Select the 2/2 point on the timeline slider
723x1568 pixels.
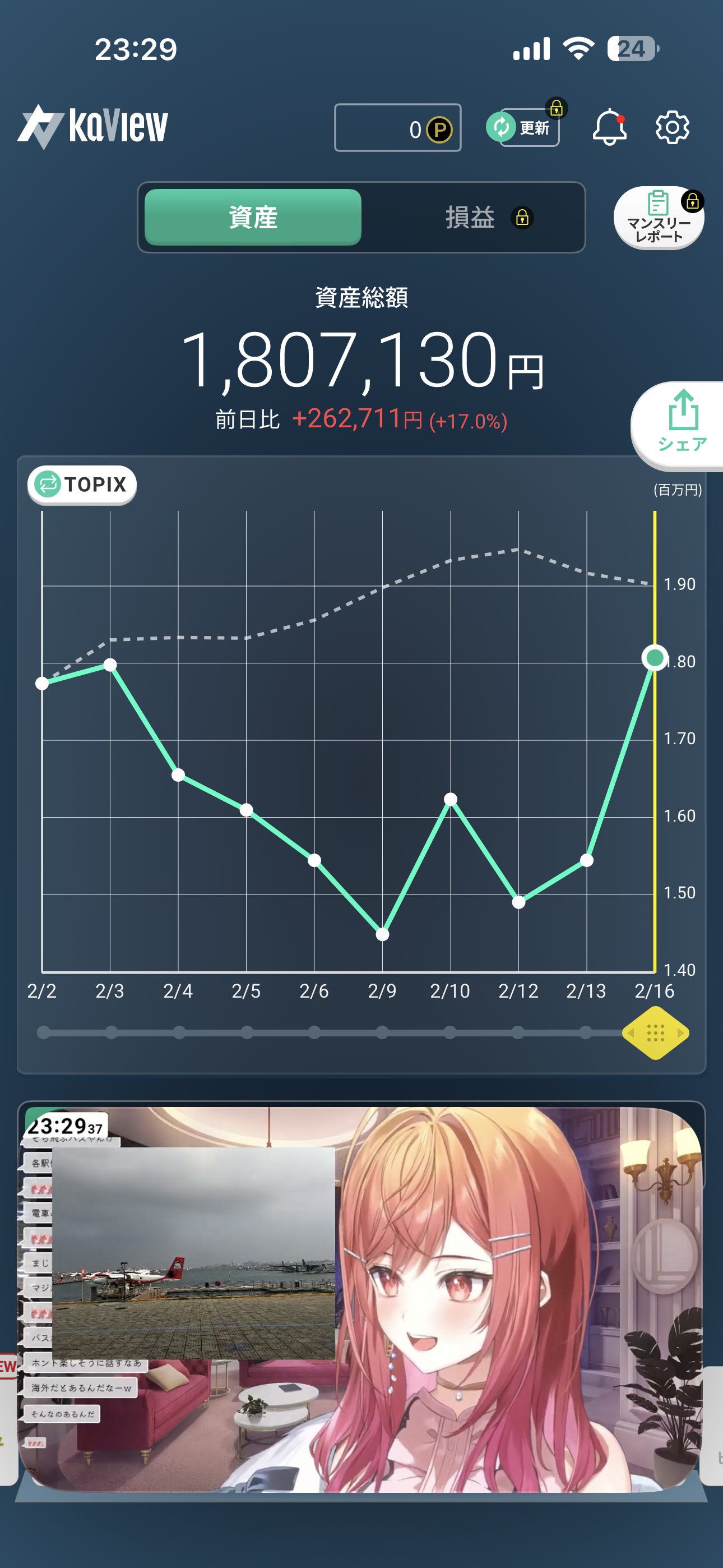pos(43,1032)
